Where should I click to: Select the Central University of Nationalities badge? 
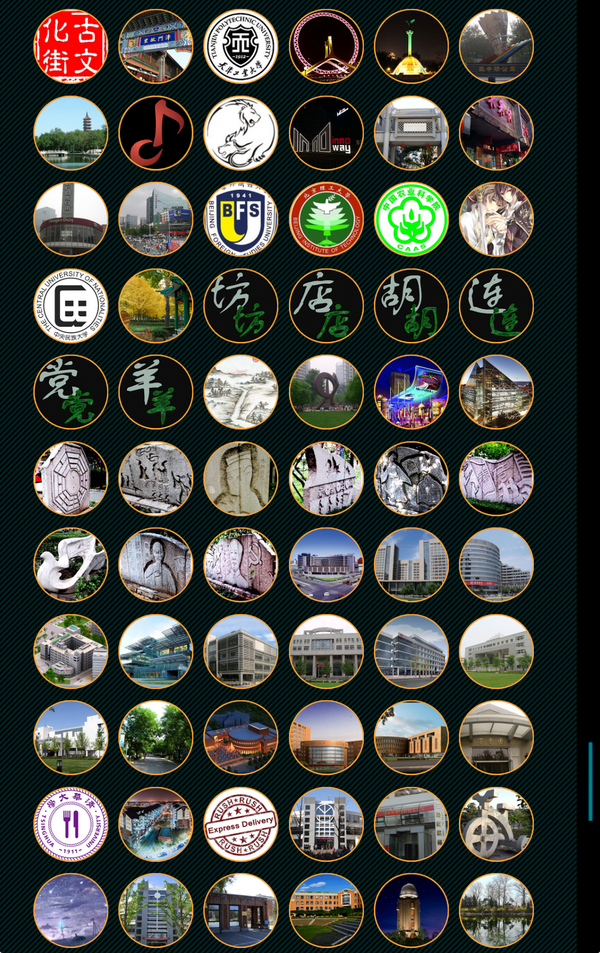(71, 306)
